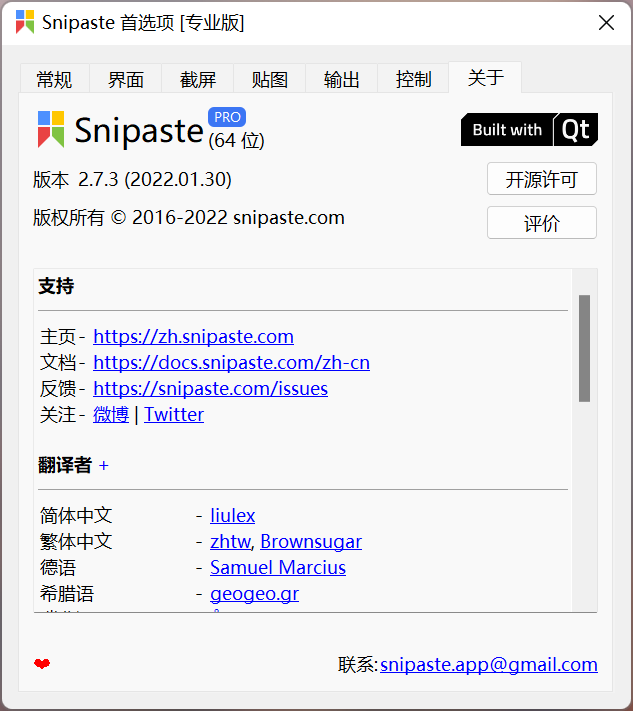Image resolution: width=633 pixels, height=711 pixels.
Task: Open translator Brownsugar's link
Action: point(311,542)
